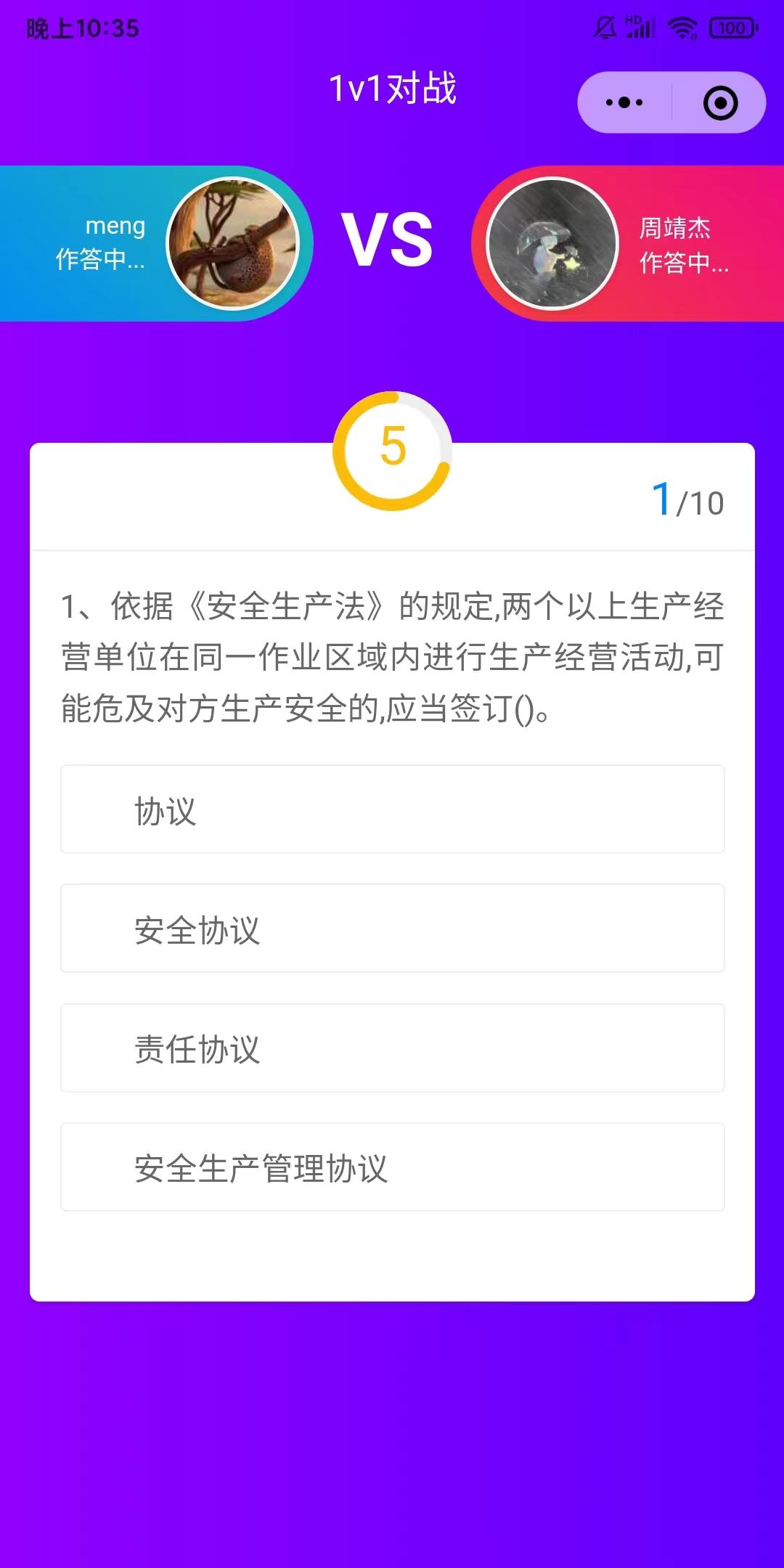
Task: Tap meng's circular avatar picture
Action: click(234, 242)
